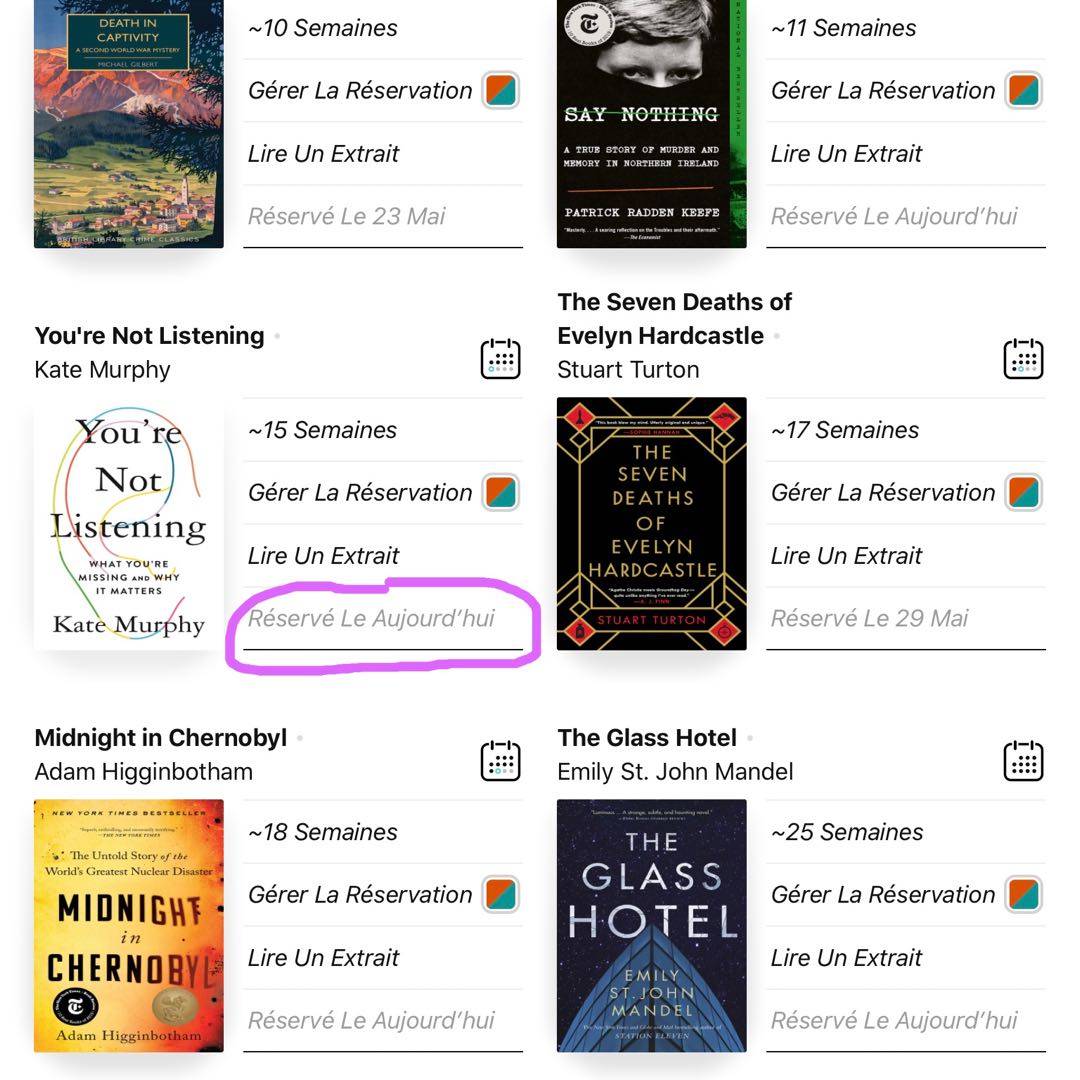Open You're Not Listening book cover
1080x1080 pixels.
click(x=129, y=524)
